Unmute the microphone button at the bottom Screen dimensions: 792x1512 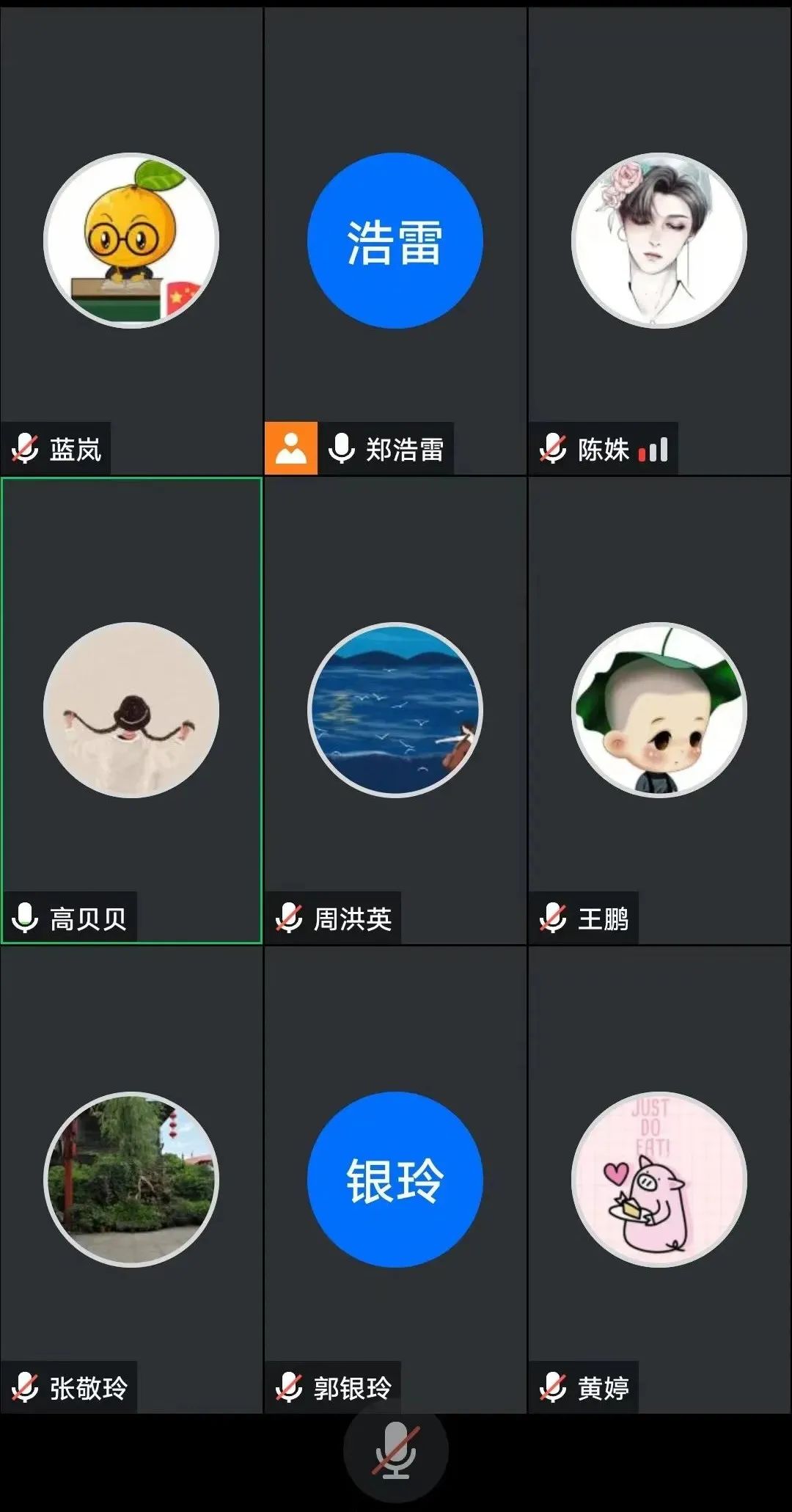tap(395, 1451)
